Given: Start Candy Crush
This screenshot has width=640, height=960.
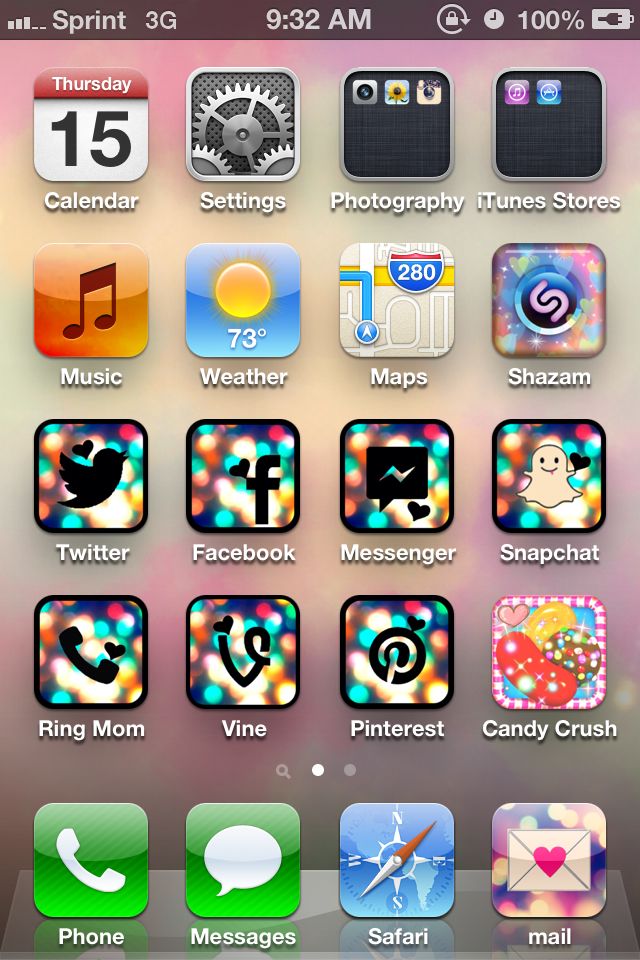Looking at the screenshot, I should (549, 652).
